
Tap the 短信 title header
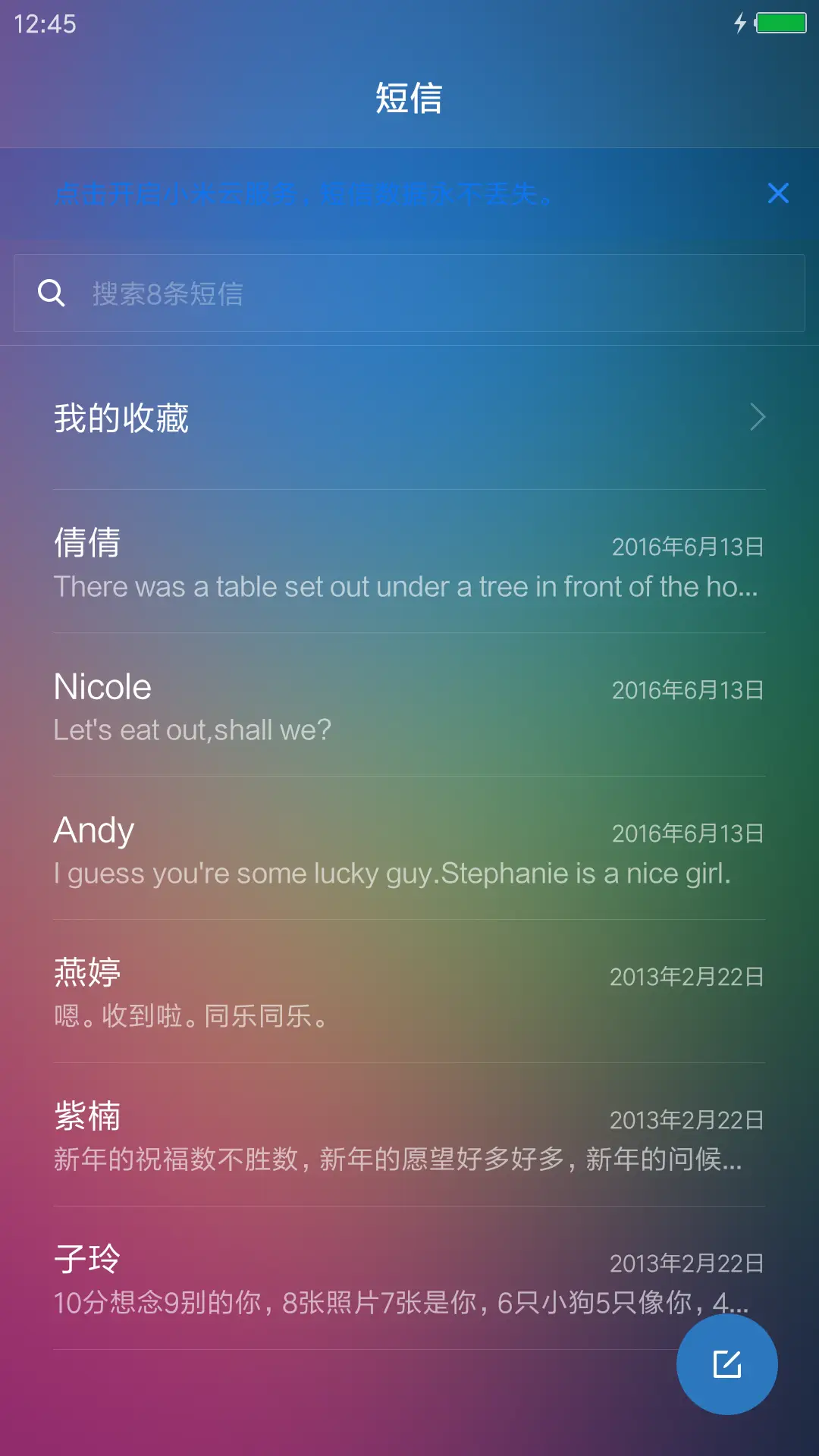[409, 98]
